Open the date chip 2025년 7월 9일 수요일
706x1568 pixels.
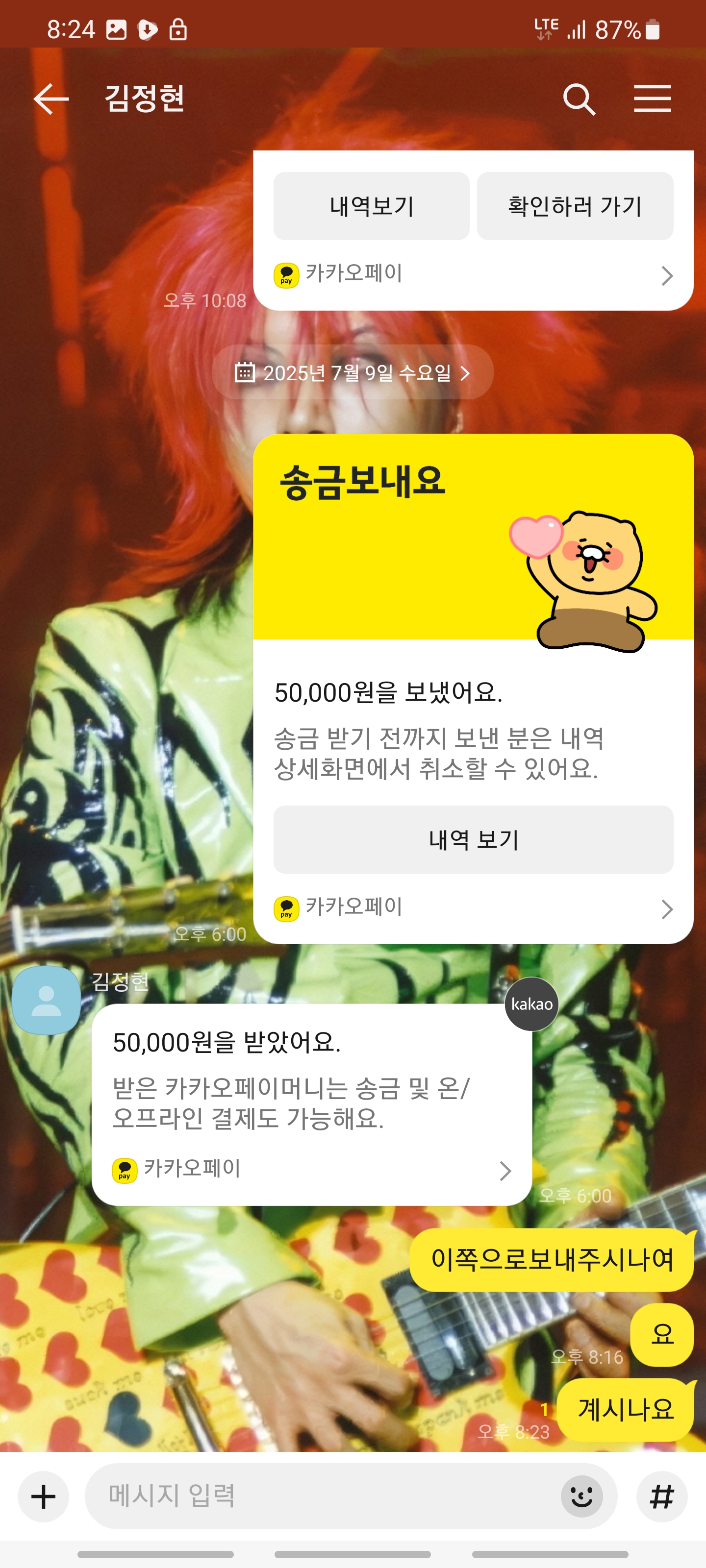[x=352, y=372]
